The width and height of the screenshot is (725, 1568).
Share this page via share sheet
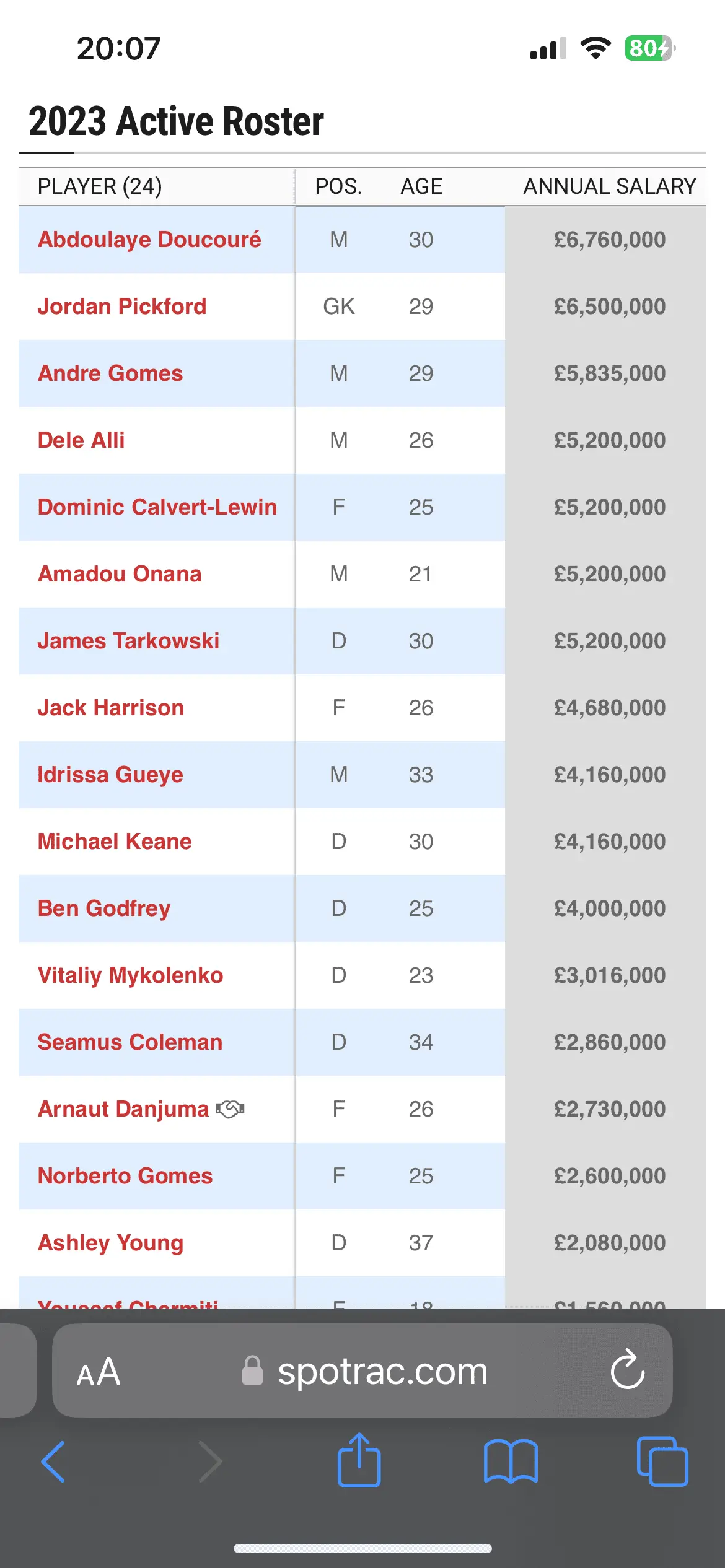pyautogui.click(x=359, y=1460)
